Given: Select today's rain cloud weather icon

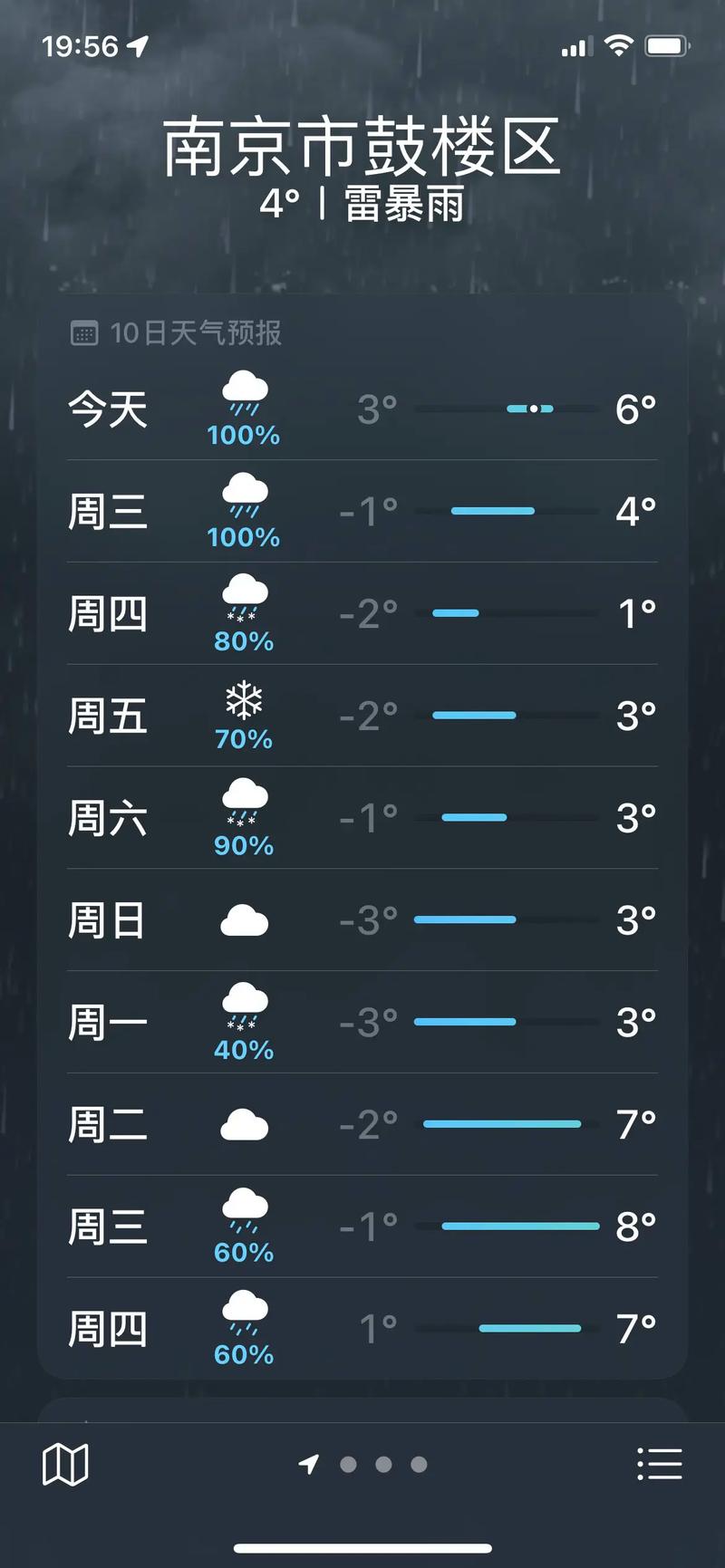Looking at the screenshot, I should 242,393.
